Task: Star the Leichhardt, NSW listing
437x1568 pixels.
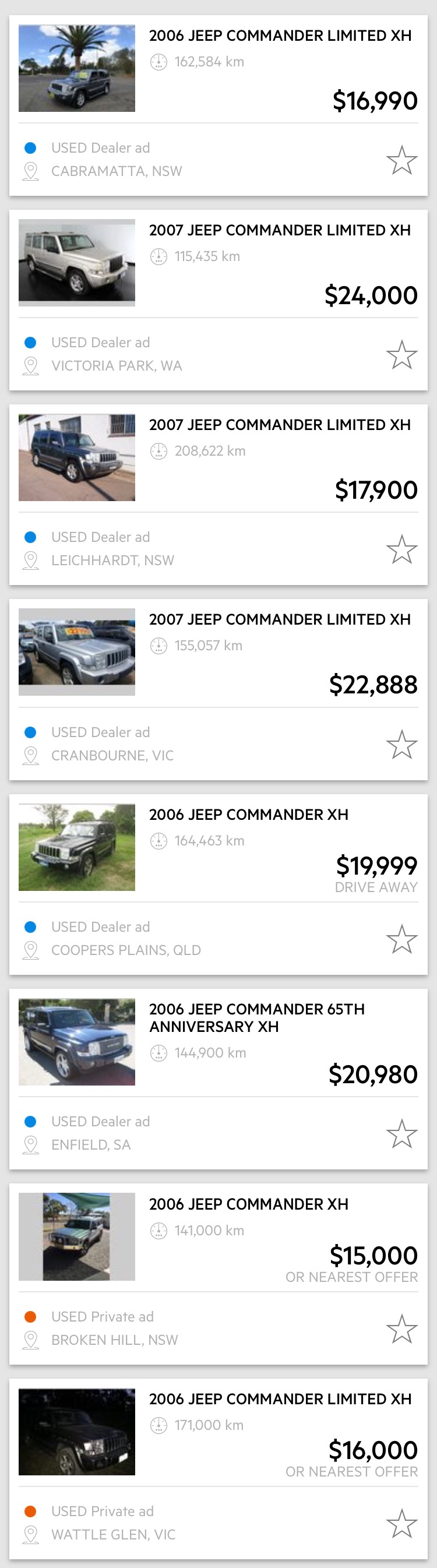Action: pyautogui.click(x=401, y=549)
